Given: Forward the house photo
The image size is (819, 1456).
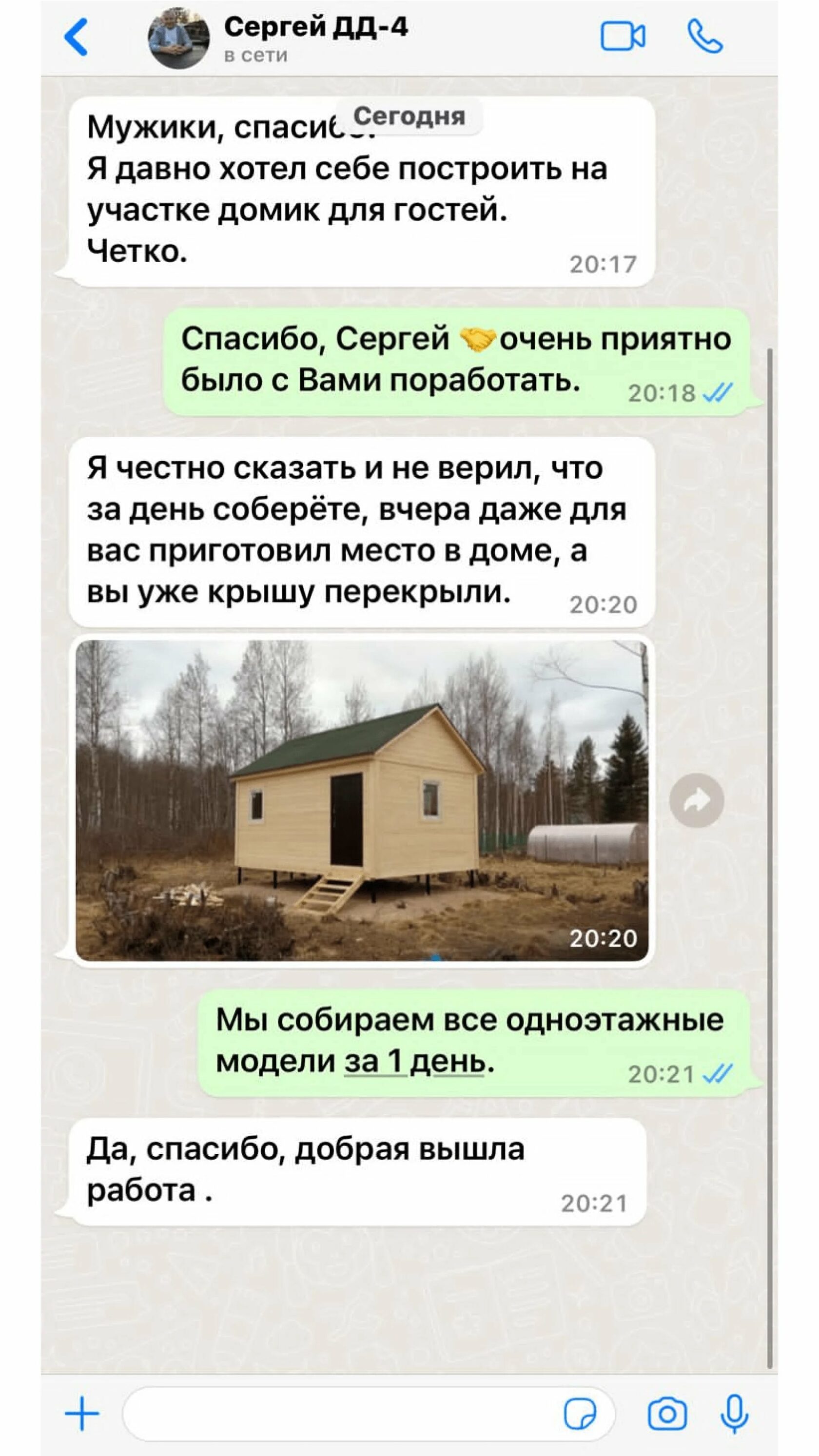Looking at the screenshot, I should click(x=696, y=800).
